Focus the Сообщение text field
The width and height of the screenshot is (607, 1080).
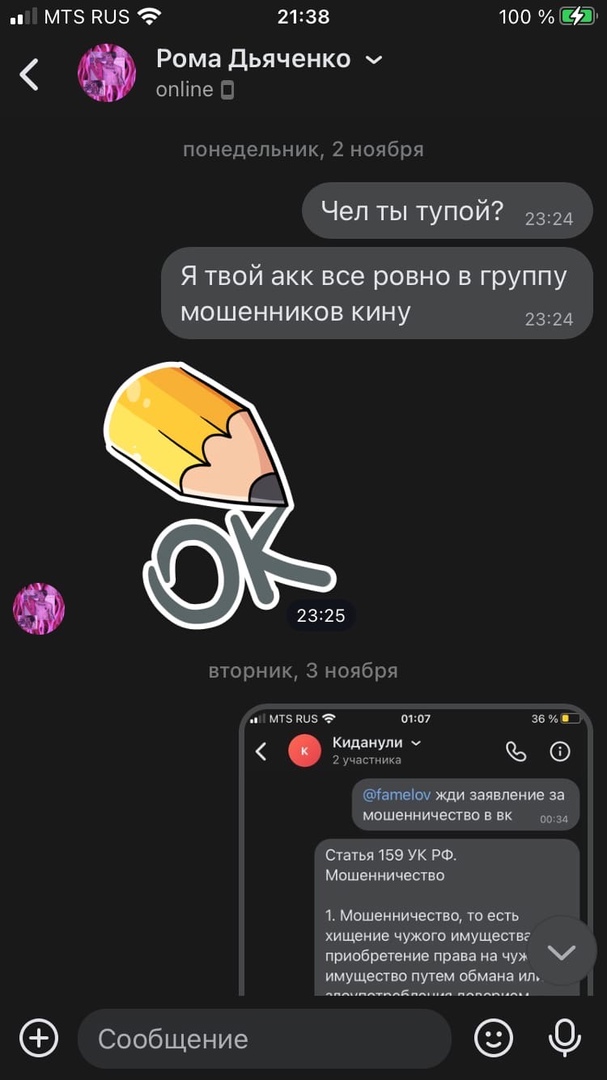point(265,1039)
